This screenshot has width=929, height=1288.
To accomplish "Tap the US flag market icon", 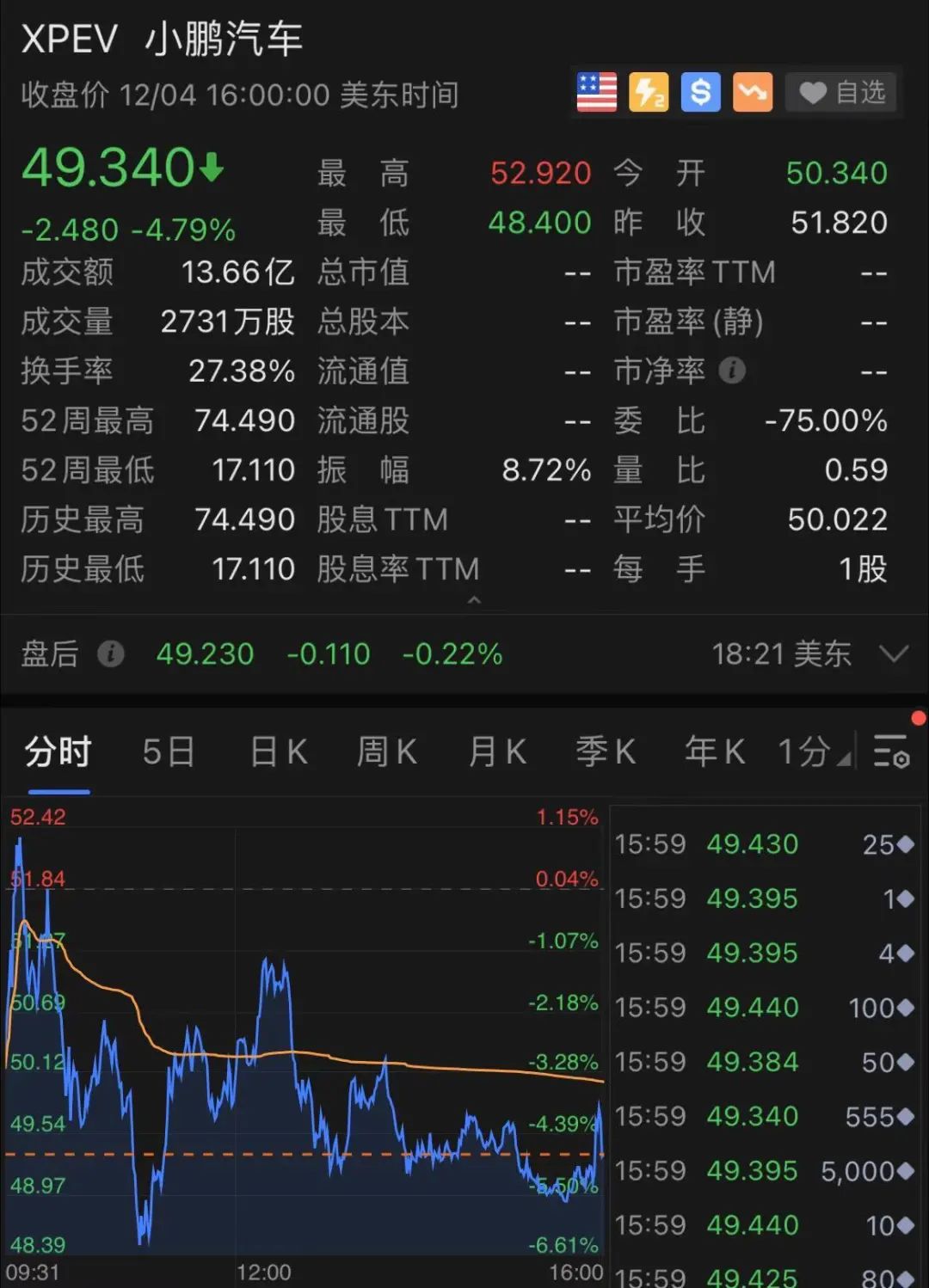I will (x=597, y=92).
